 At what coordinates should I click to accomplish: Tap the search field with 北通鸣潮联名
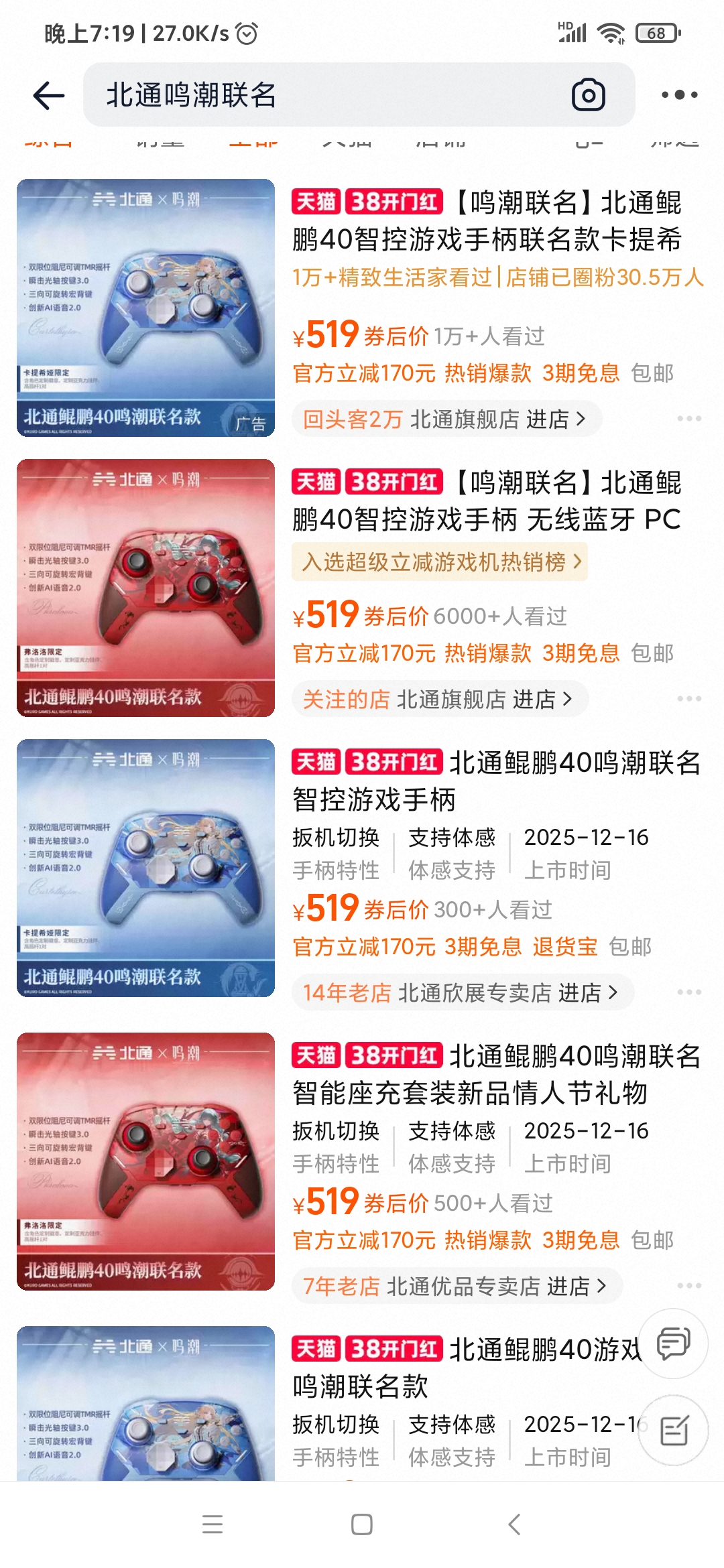click(x=322, y=95)
